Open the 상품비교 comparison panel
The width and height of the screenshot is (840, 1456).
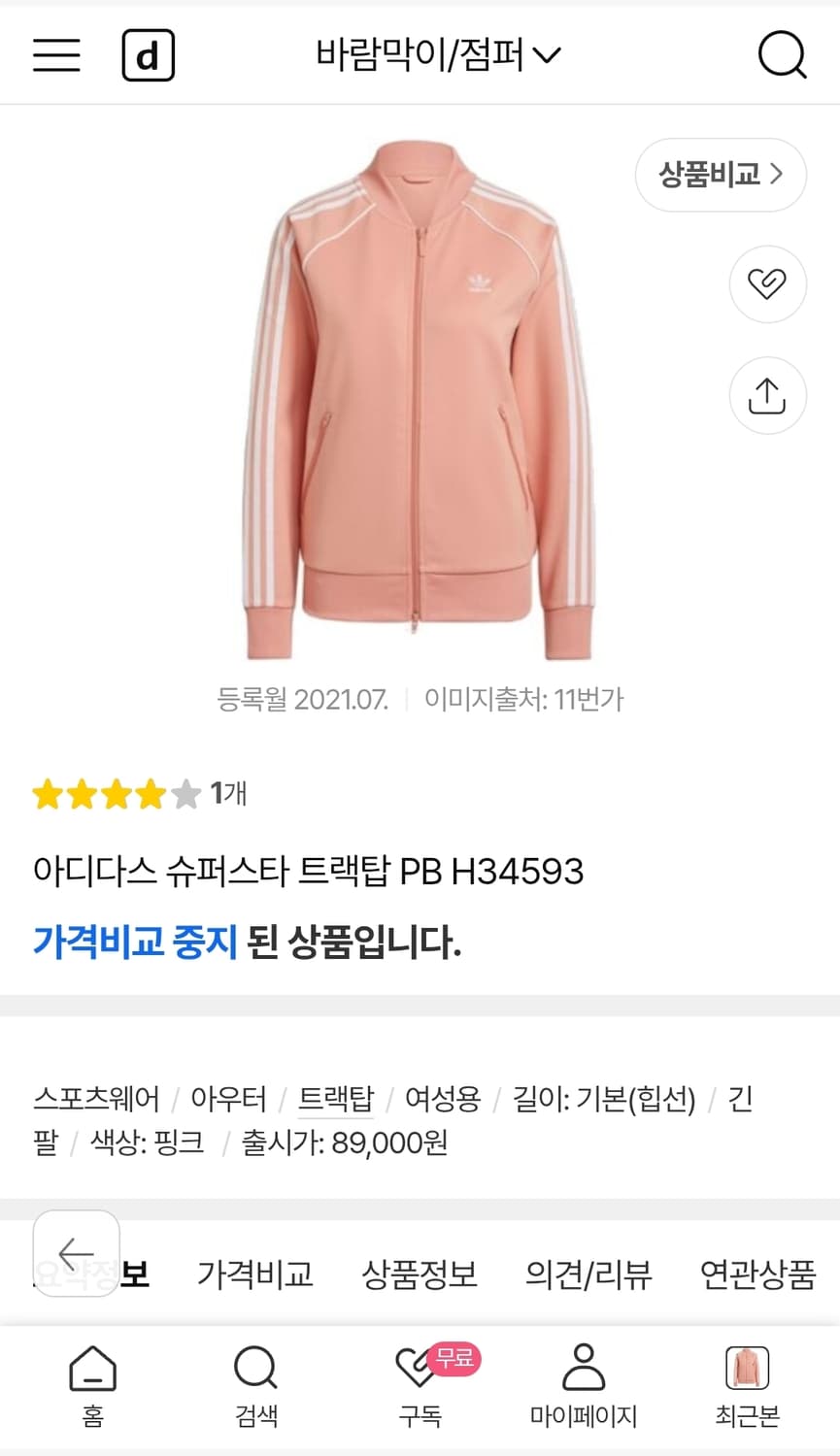click(x=720, y=176)
